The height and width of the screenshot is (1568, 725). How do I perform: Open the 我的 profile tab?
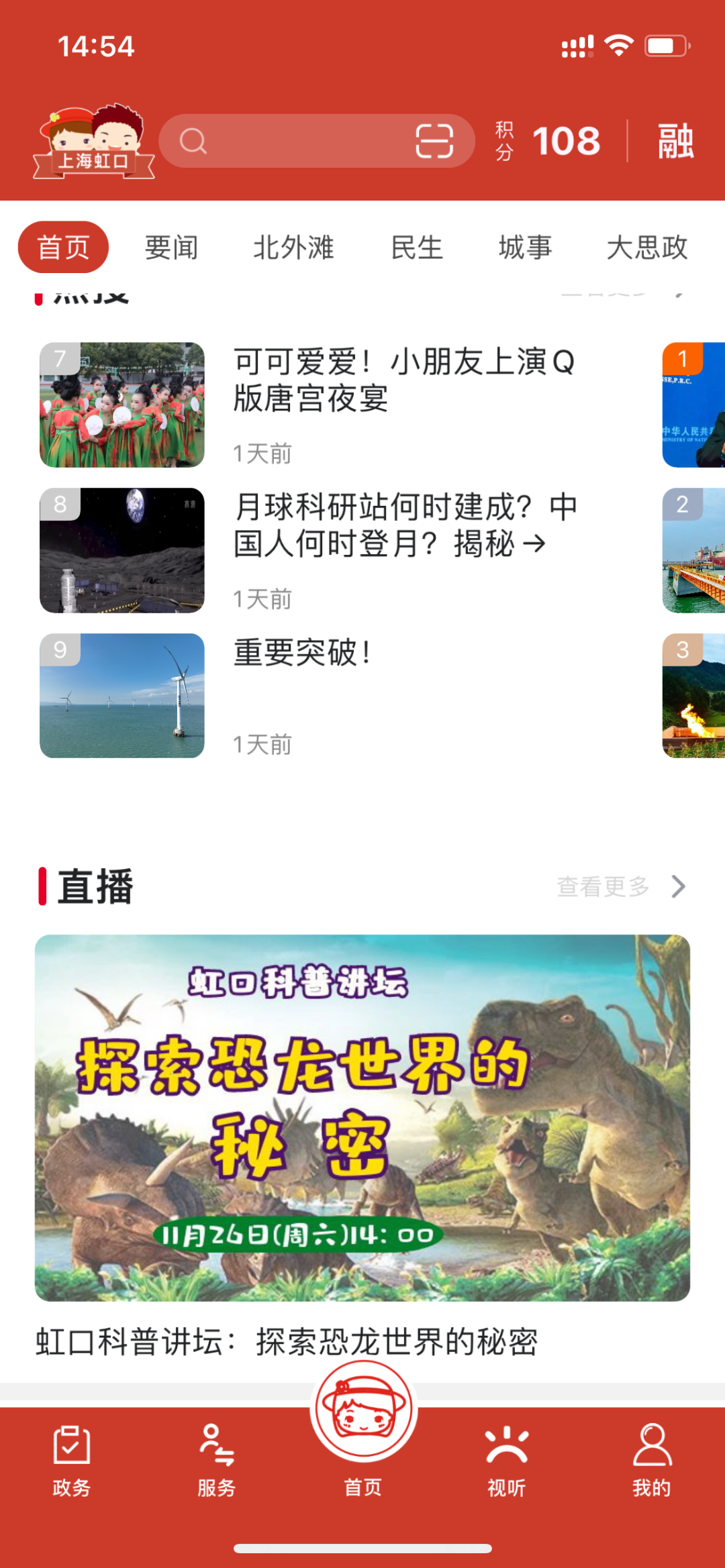(651, 1461)
